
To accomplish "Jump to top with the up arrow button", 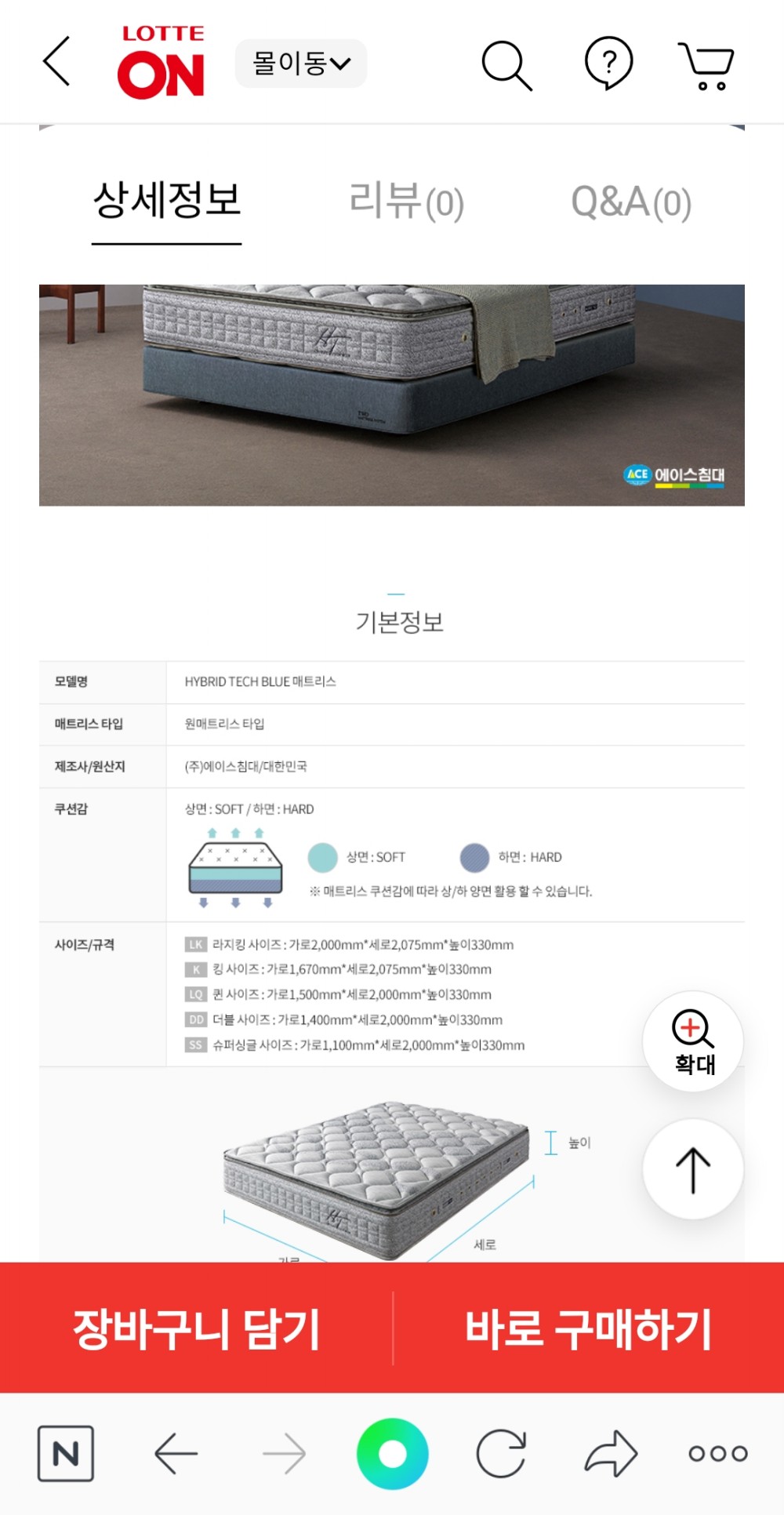I will pyautogui.click(x=693, y=1169).
